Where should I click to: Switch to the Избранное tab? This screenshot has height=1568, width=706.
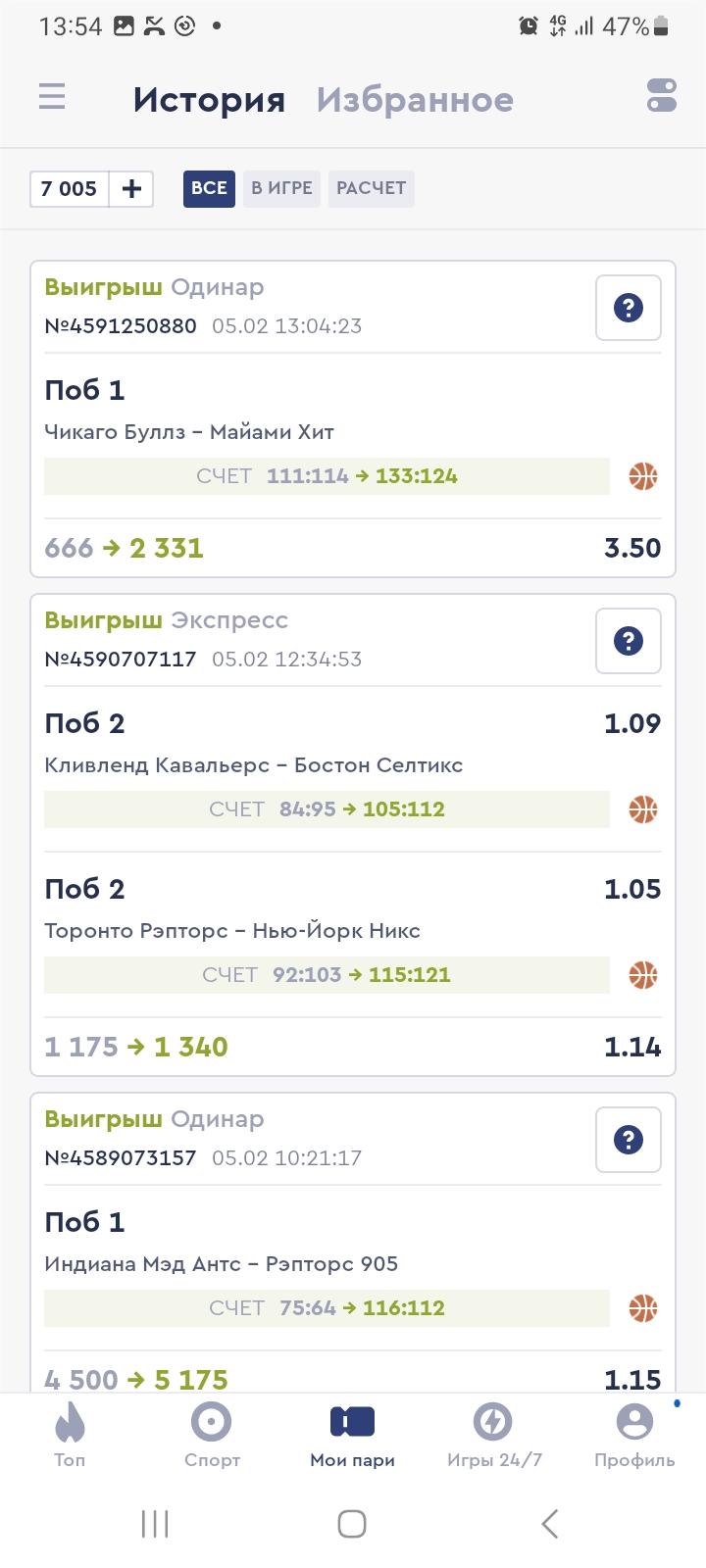point(415,99)
